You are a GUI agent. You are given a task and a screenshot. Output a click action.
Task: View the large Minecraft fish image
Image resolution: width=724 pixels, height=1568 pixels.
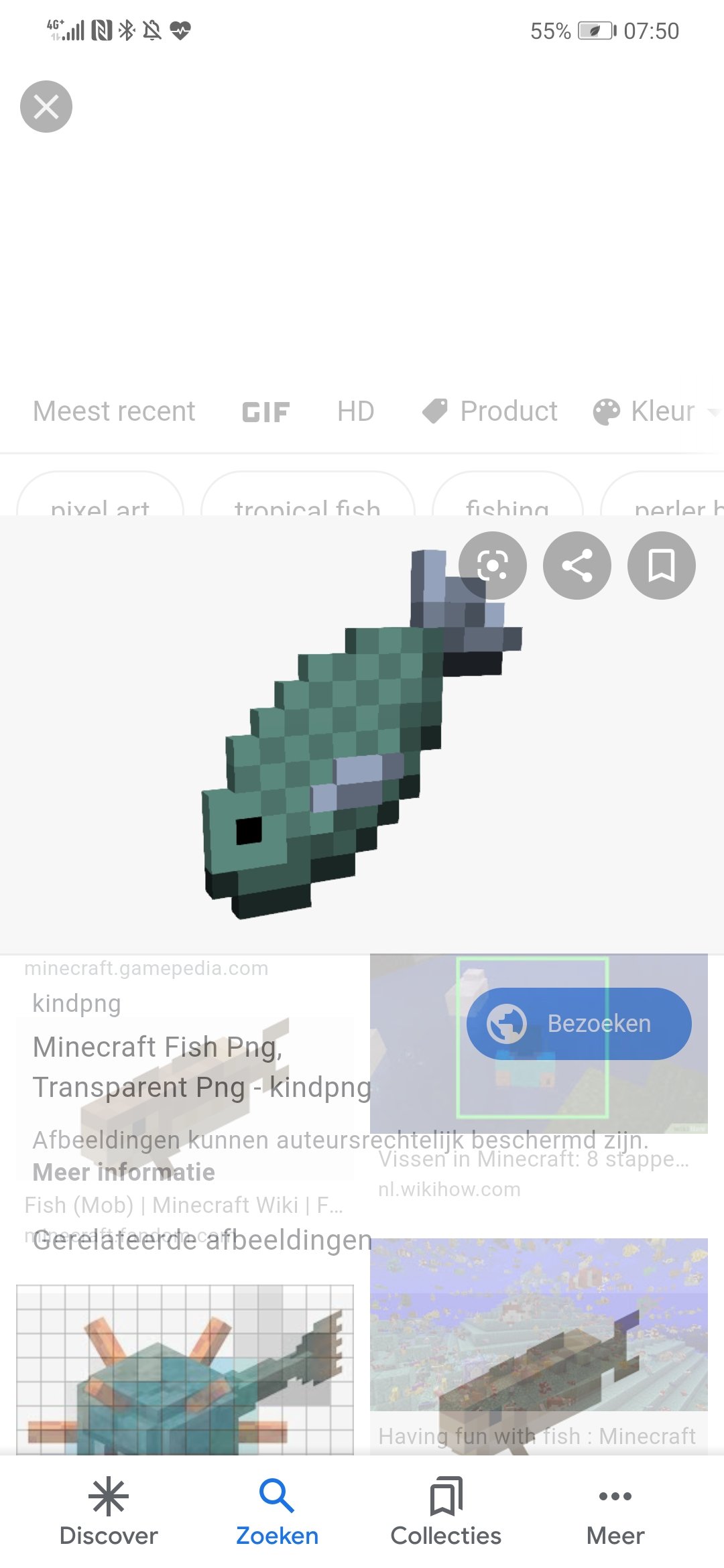(x=362, y=734)
